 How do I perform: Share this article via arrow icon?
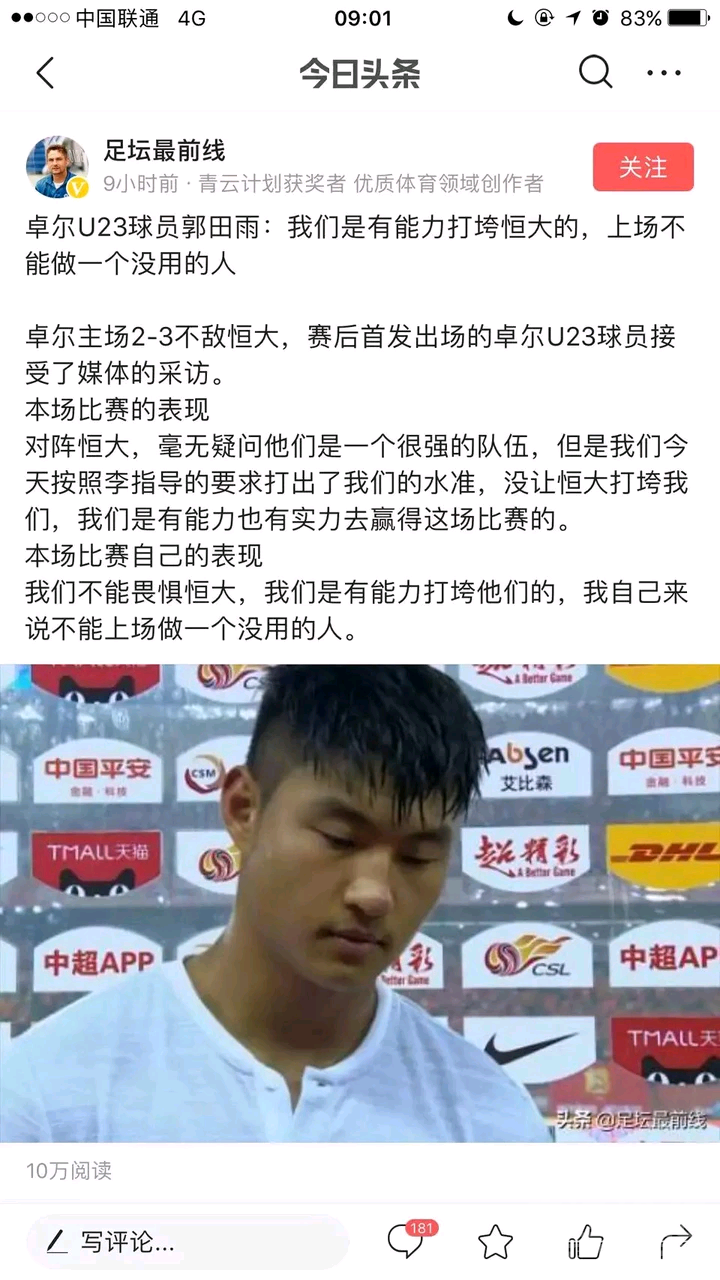pos(676,1243)
